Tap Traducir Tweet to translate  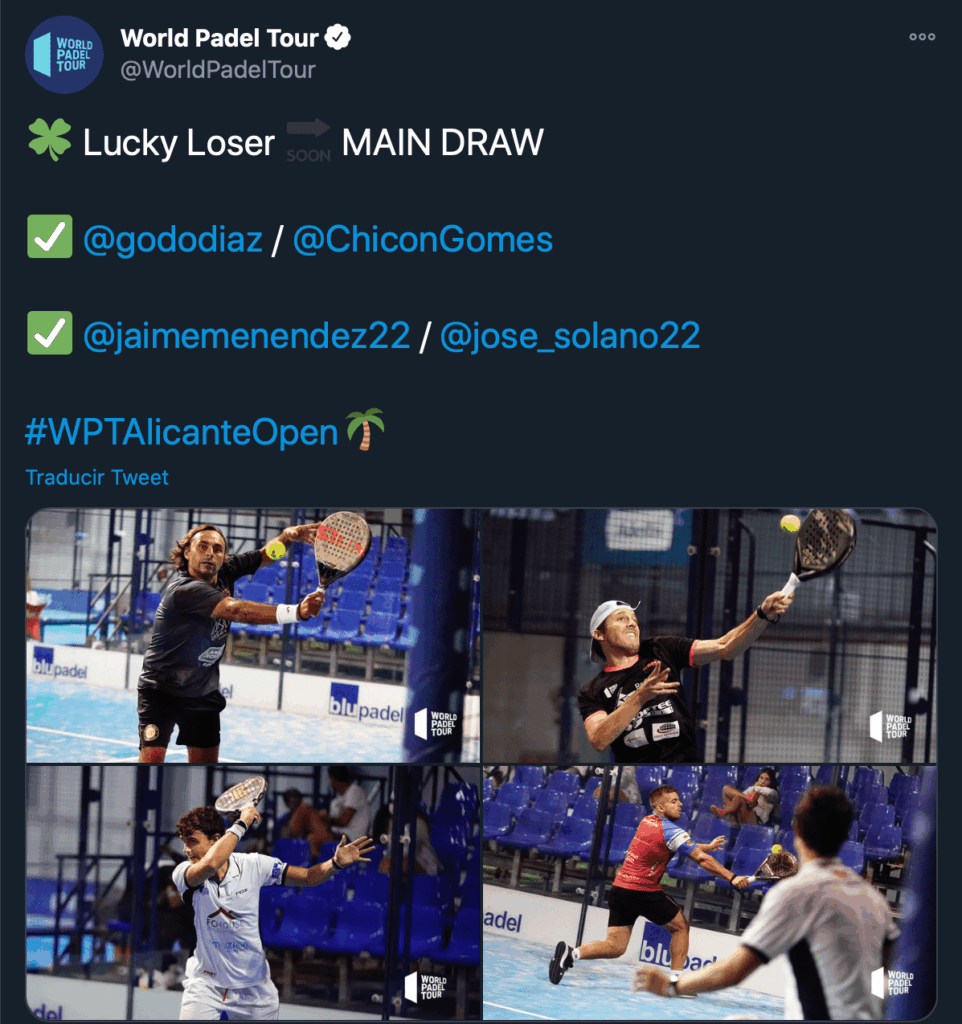pyautogui.click(x=97, y=477)
